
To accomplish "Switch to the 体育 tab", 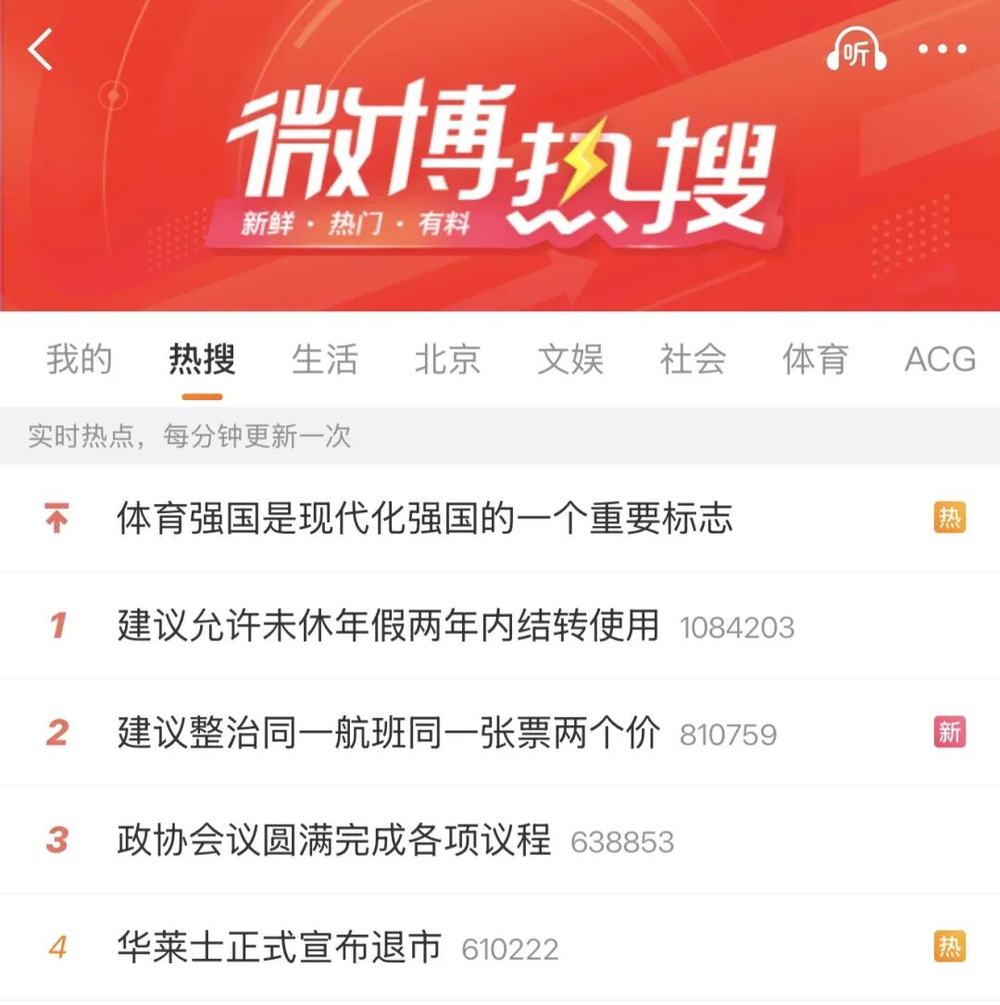I will (815, 359).
